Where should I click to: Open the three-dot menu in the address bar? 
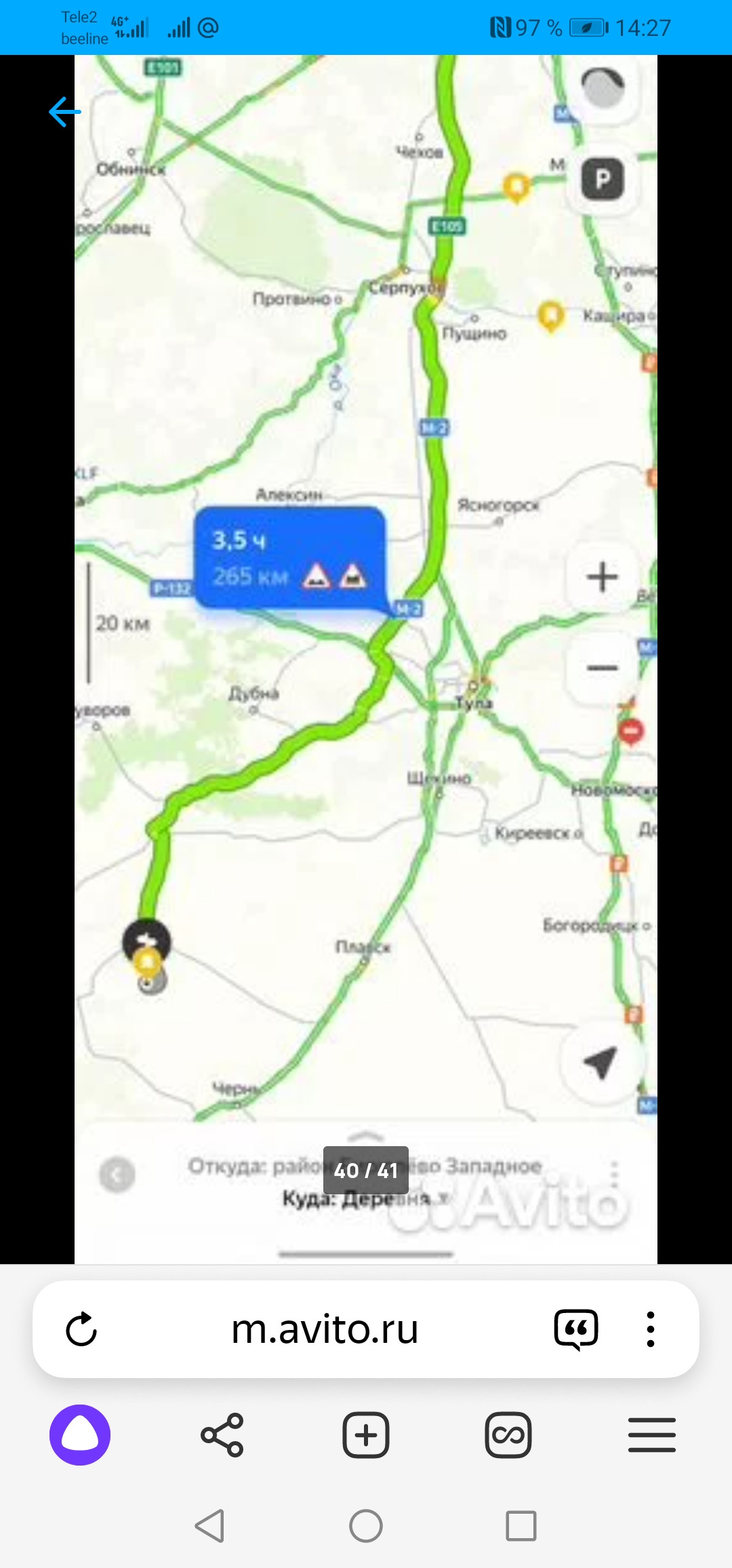click(x=651, y=1329)
